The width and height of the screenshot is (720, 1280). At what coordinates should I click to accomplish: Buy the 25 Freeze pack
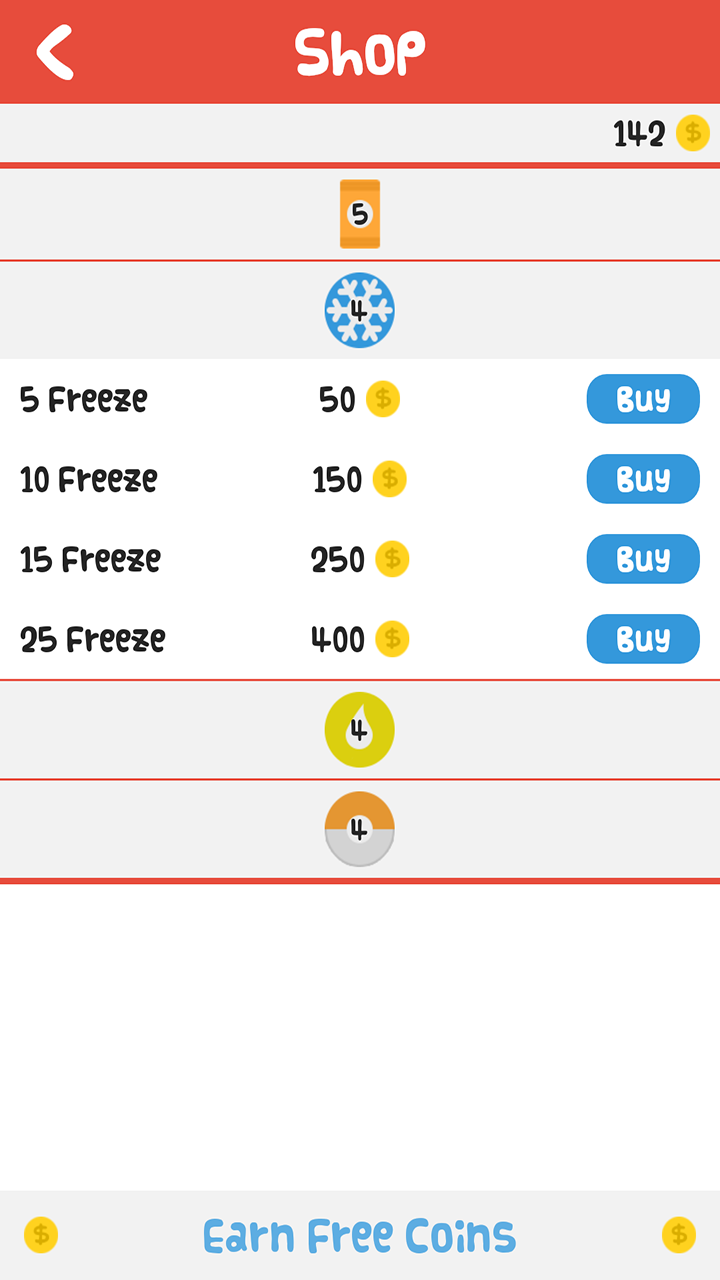point(643,639)
